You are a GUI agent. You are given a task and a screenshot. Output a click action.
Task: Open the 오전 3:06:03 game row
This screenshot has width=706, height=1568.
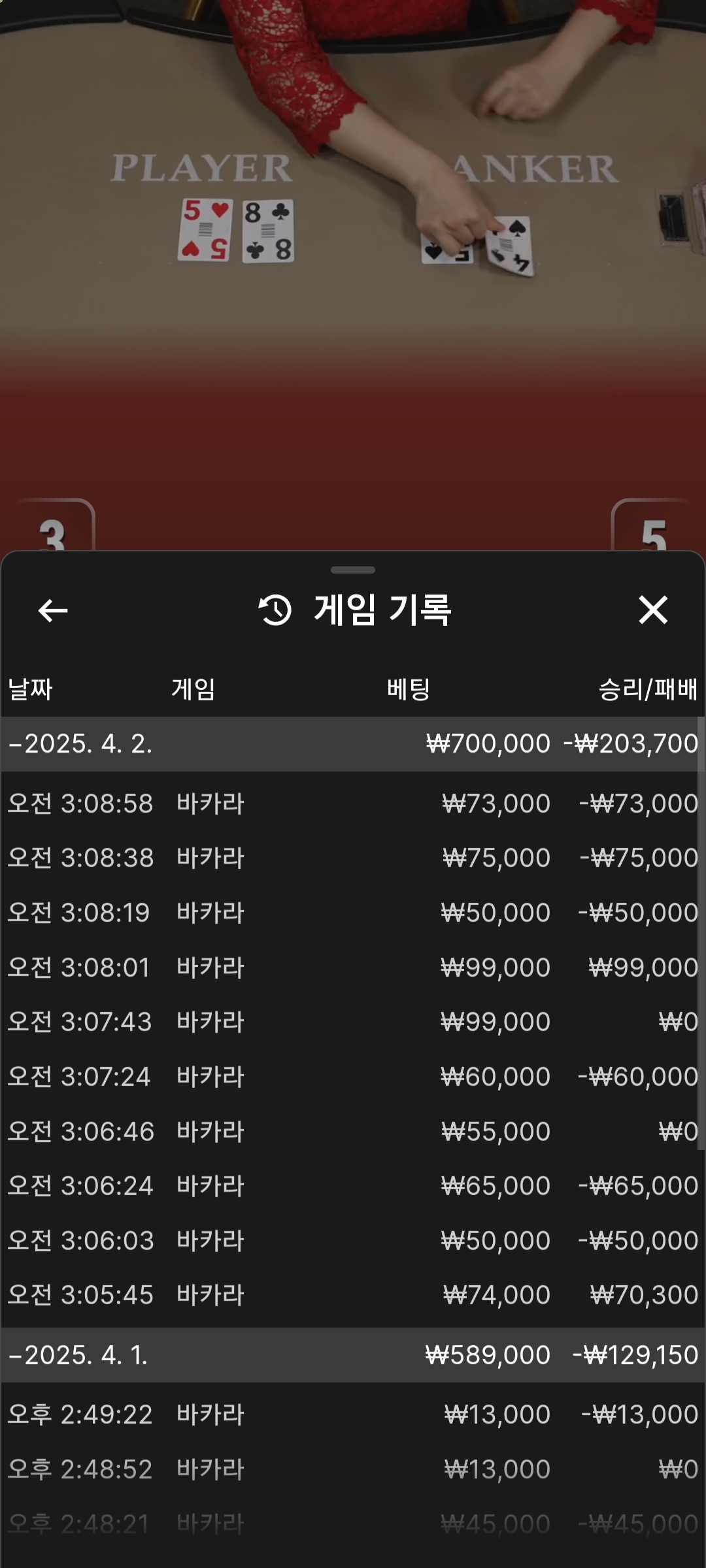[x=353, y=1241]
